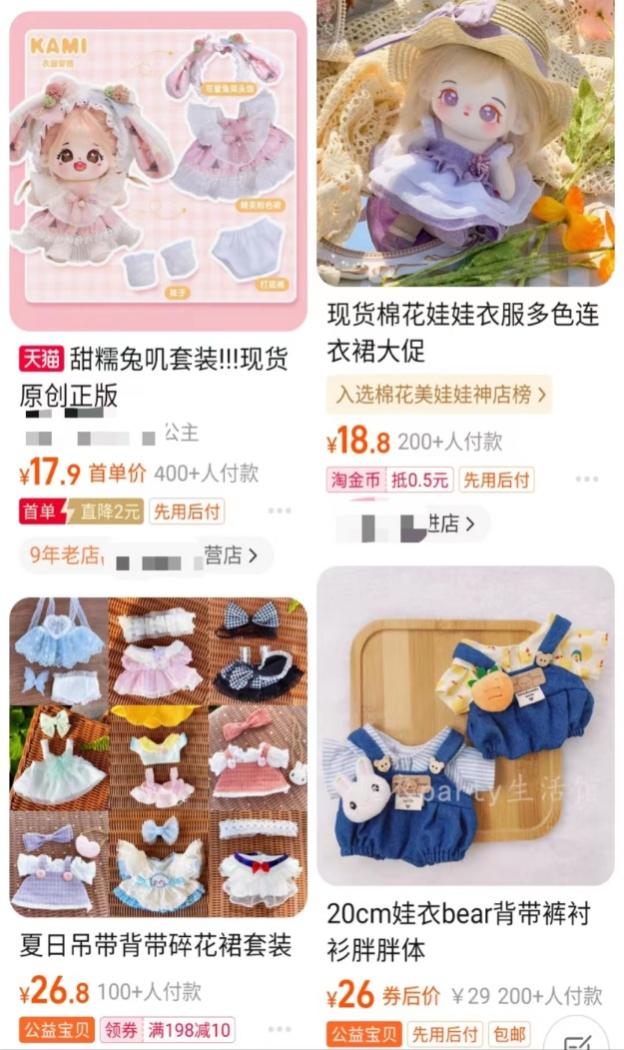Open more options for 夏日吊带背带碎花裙 item
The image size is (624, 1050).
coord(279,1029)
